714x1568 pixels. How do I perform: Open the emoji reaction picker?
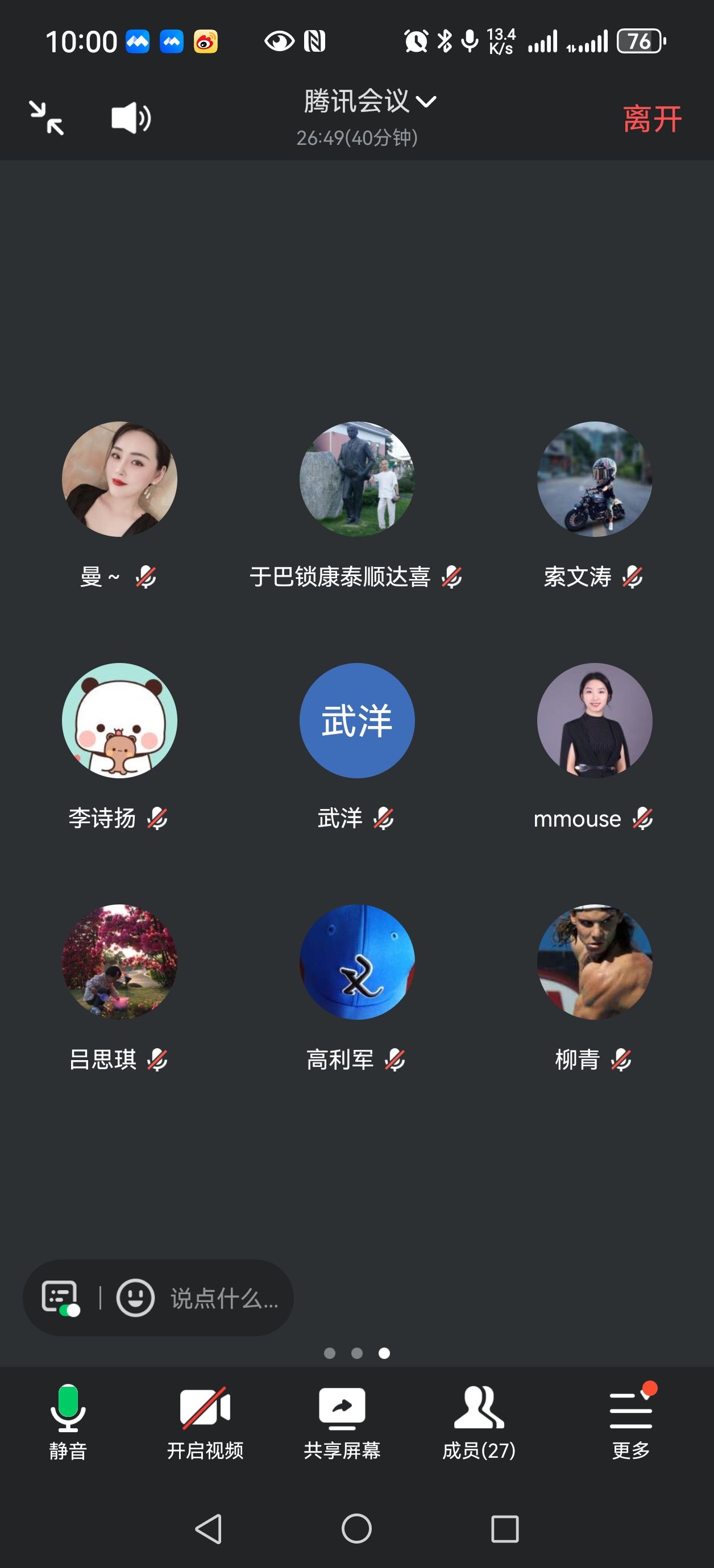[x=135, y=1298]
